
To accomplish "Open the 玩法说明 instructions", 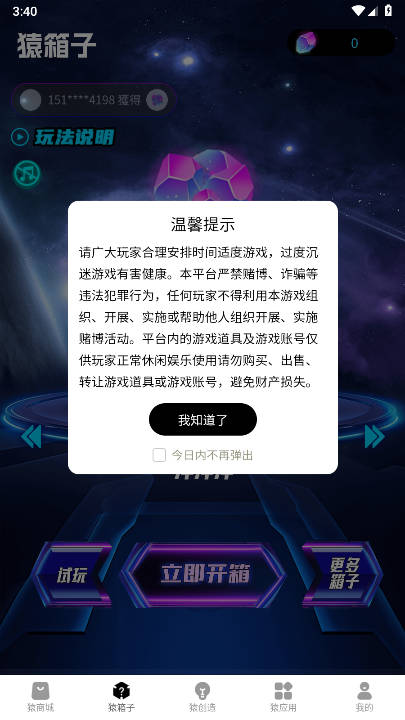I will (x=63, y=137).
